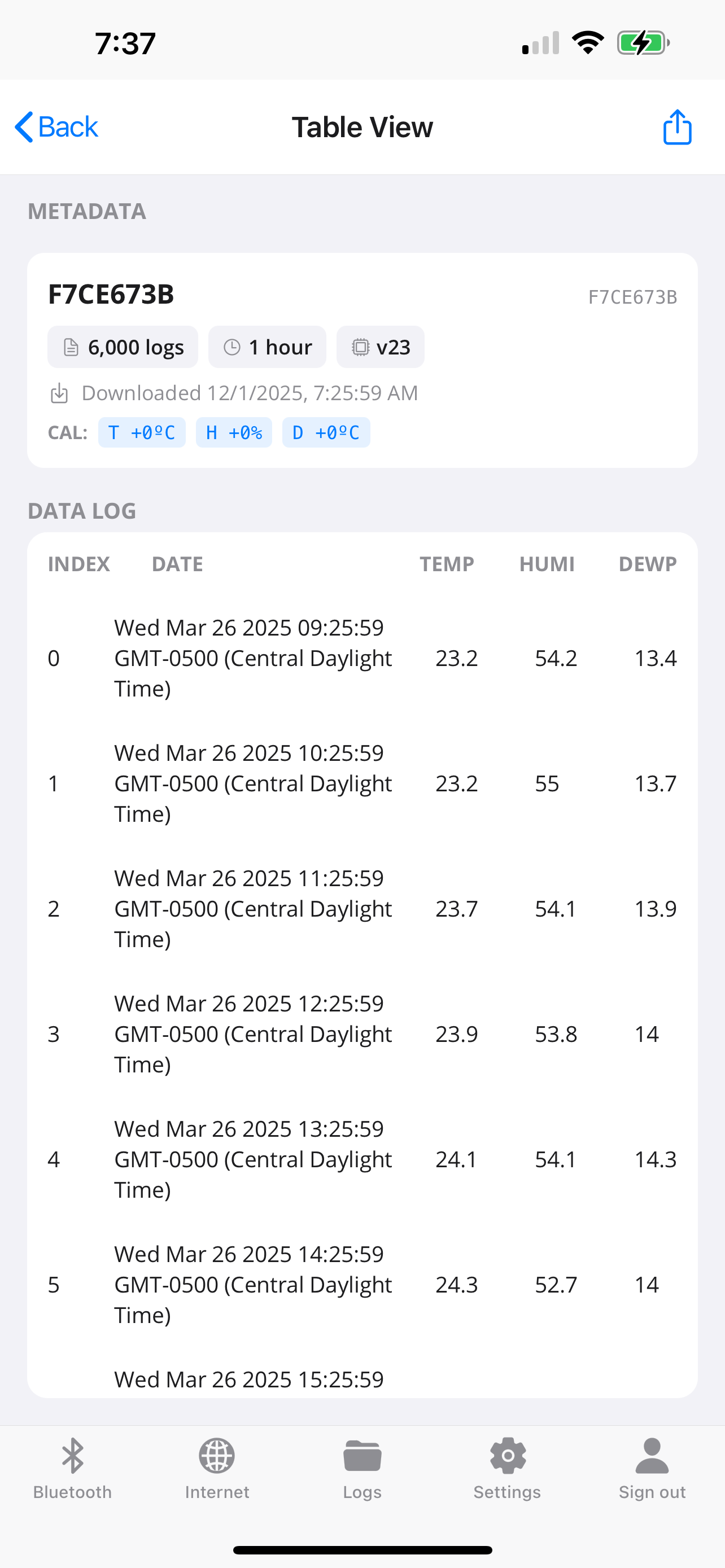Select the D +0ºC dew point badge
The image size is (725, 1568).
326,432
